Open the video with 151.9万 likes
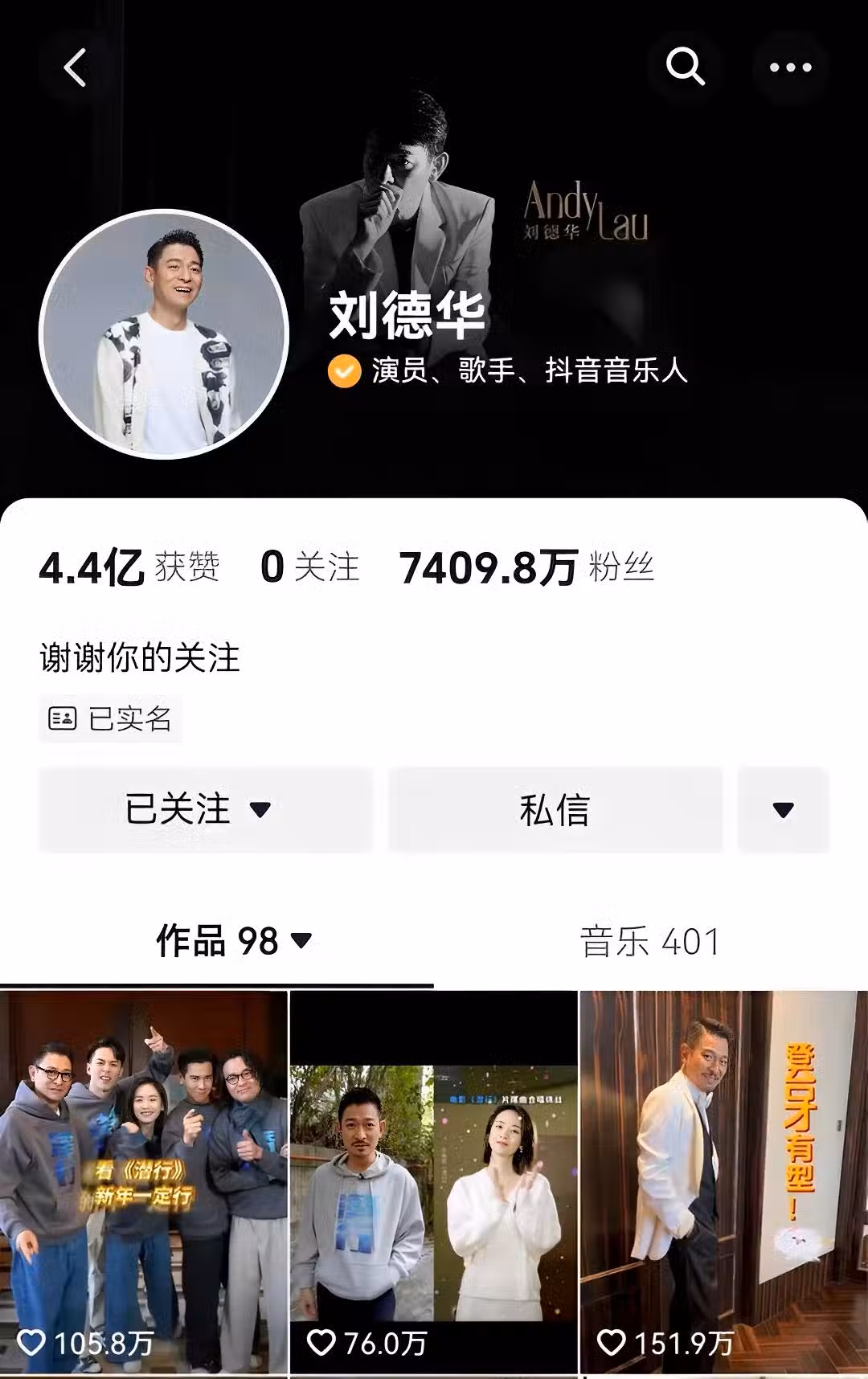868x1379 pixels. (x=723, y=1181)
